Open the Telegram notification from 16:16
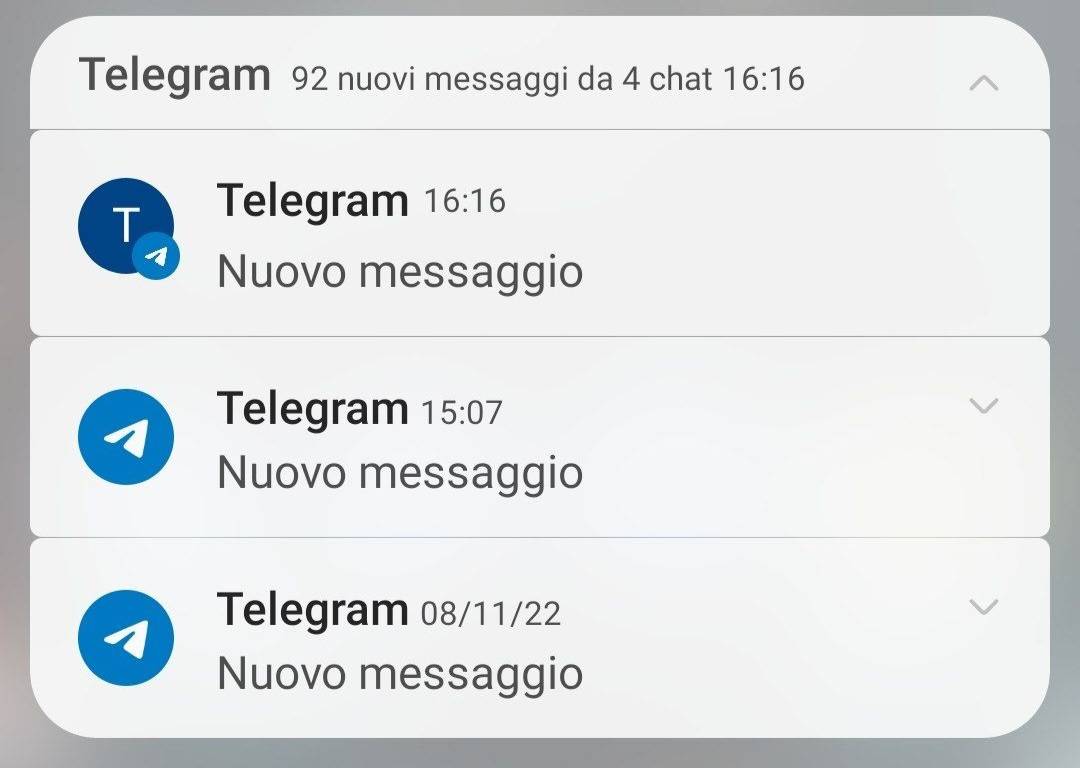The image size is (1080, 768). (x=540, y=235)
